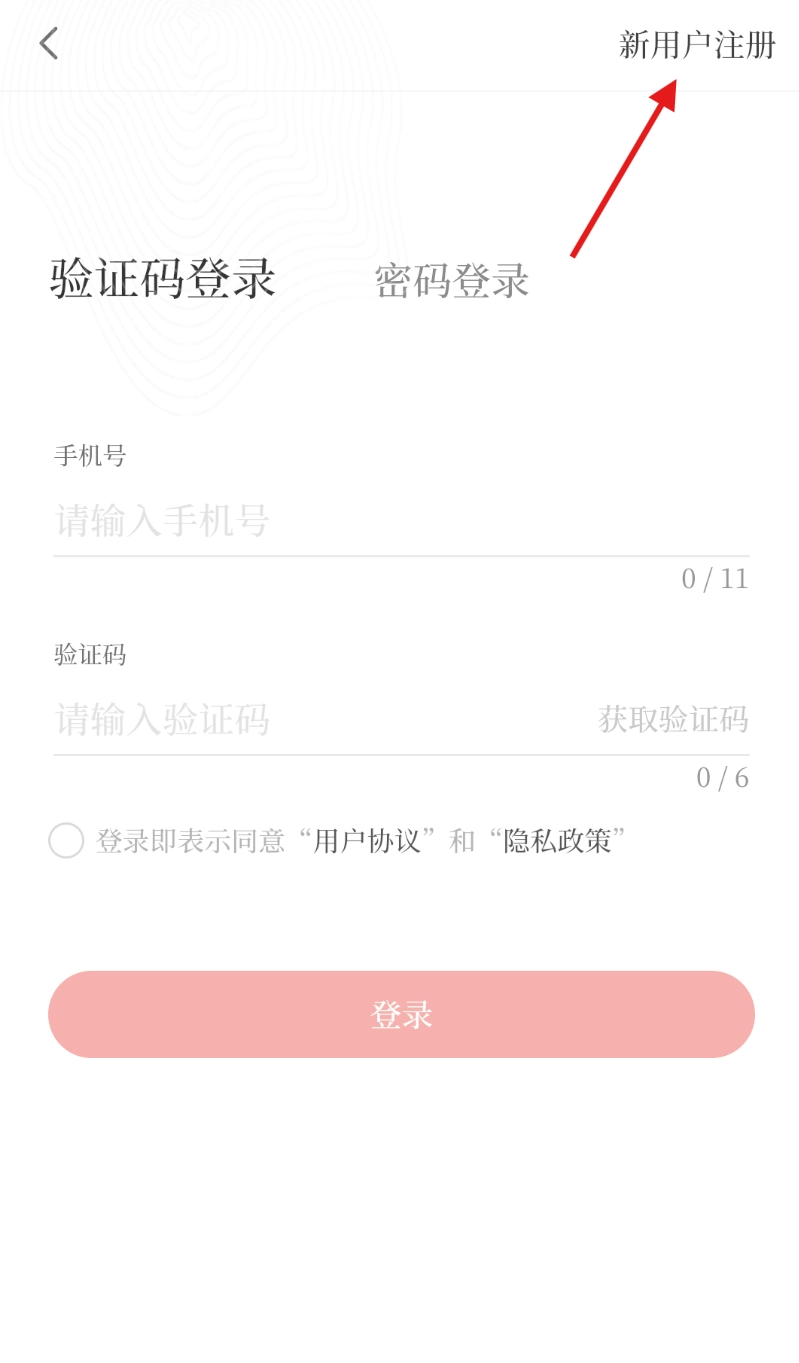Tap 获取验证码 to request a code
This screenshot has width=799, height=1363.
click(673, 719)
